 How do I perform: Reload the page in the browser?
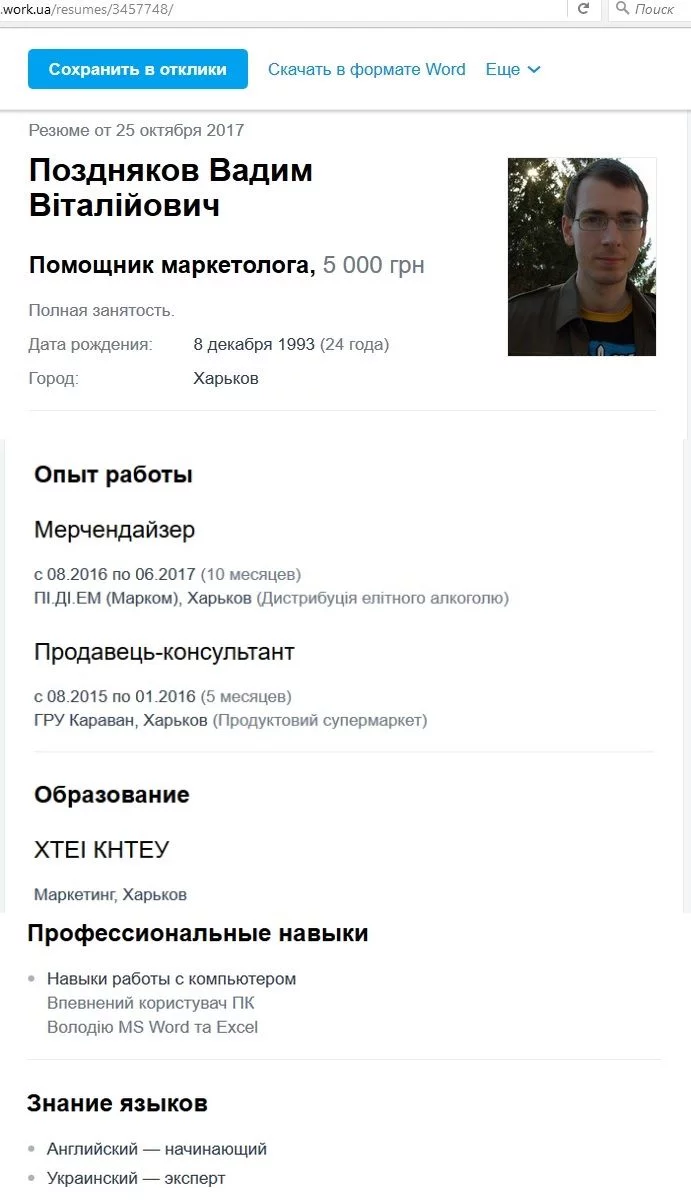pos(583,8)
